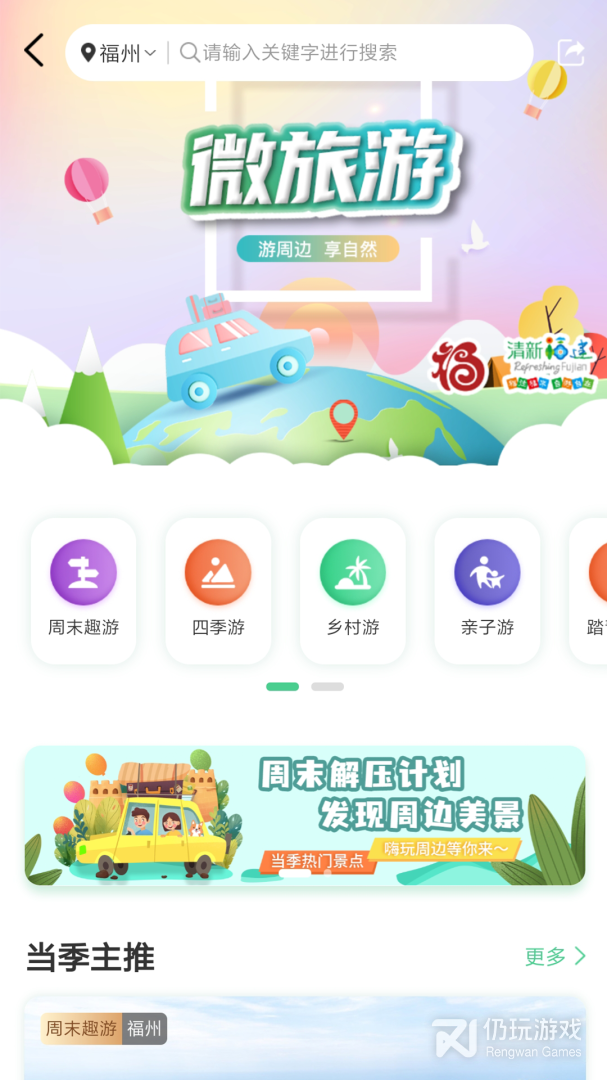607x1080 pixels.
Task: Open the 福州 city selector
Action: [119, 52]
